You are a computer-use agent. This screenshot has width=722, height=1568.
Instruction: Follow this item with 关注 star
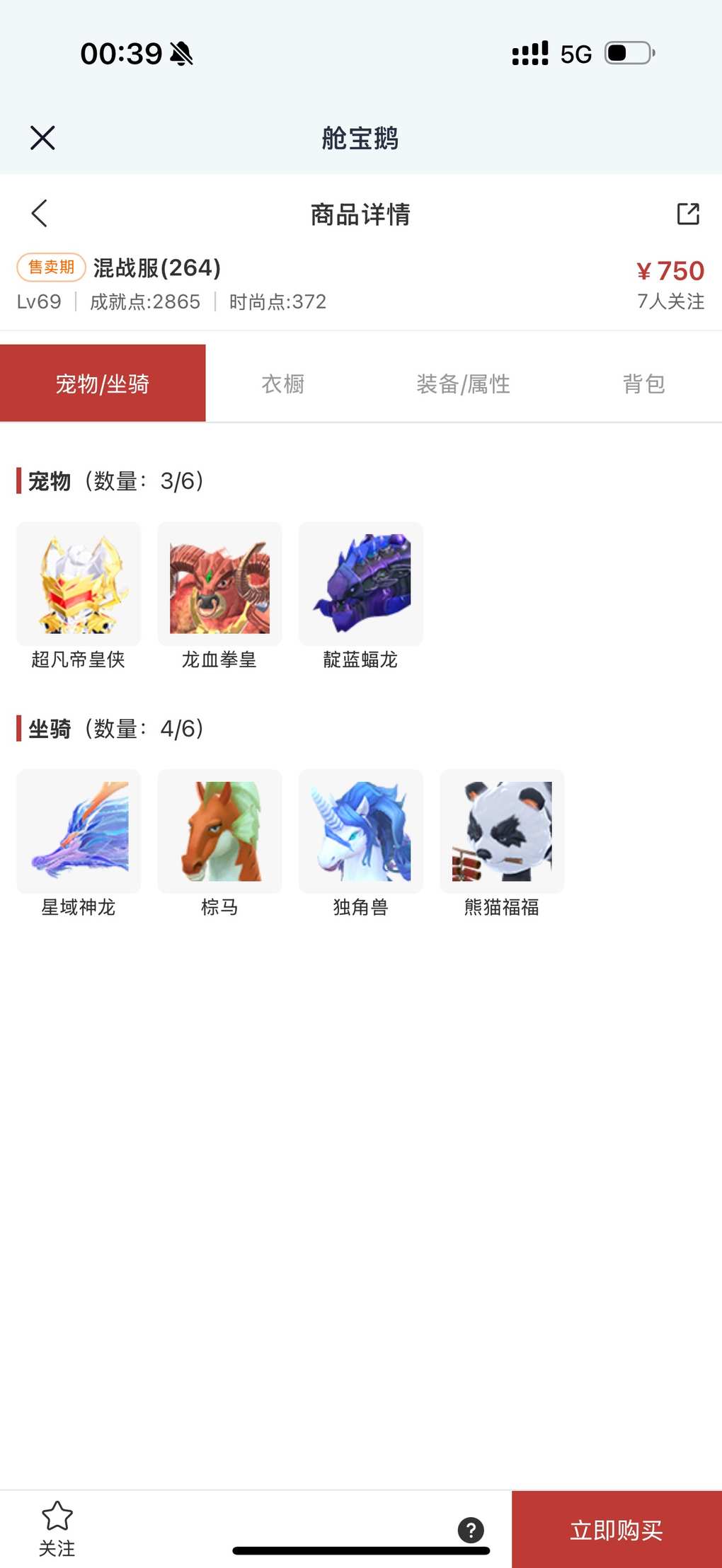tap(57, 1528)
